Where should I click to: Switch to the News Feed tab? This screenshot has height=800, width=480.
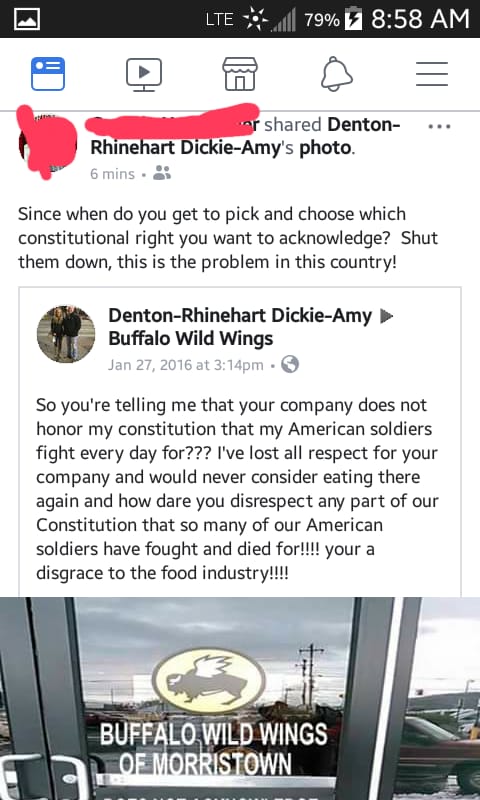[x=48, y=74]
